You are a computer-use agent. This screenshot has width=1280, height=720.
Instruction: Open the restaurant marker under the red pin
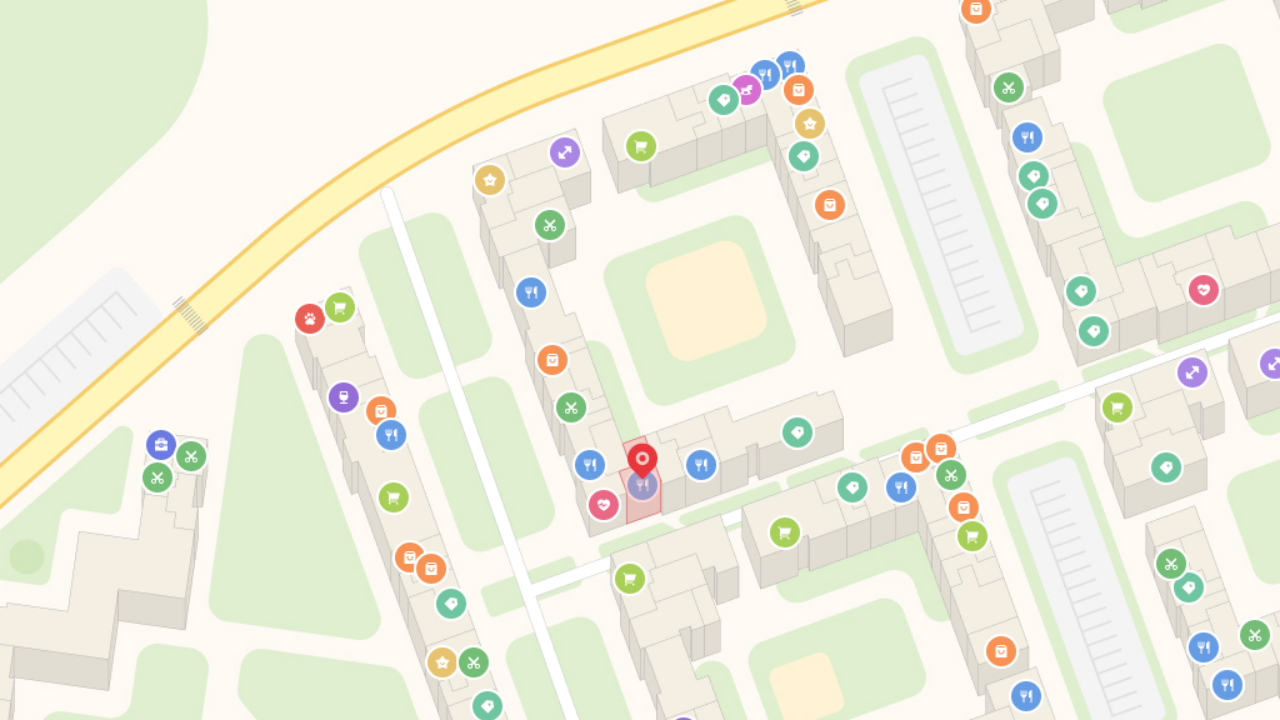pyautogui.click(x=642, y=487)
